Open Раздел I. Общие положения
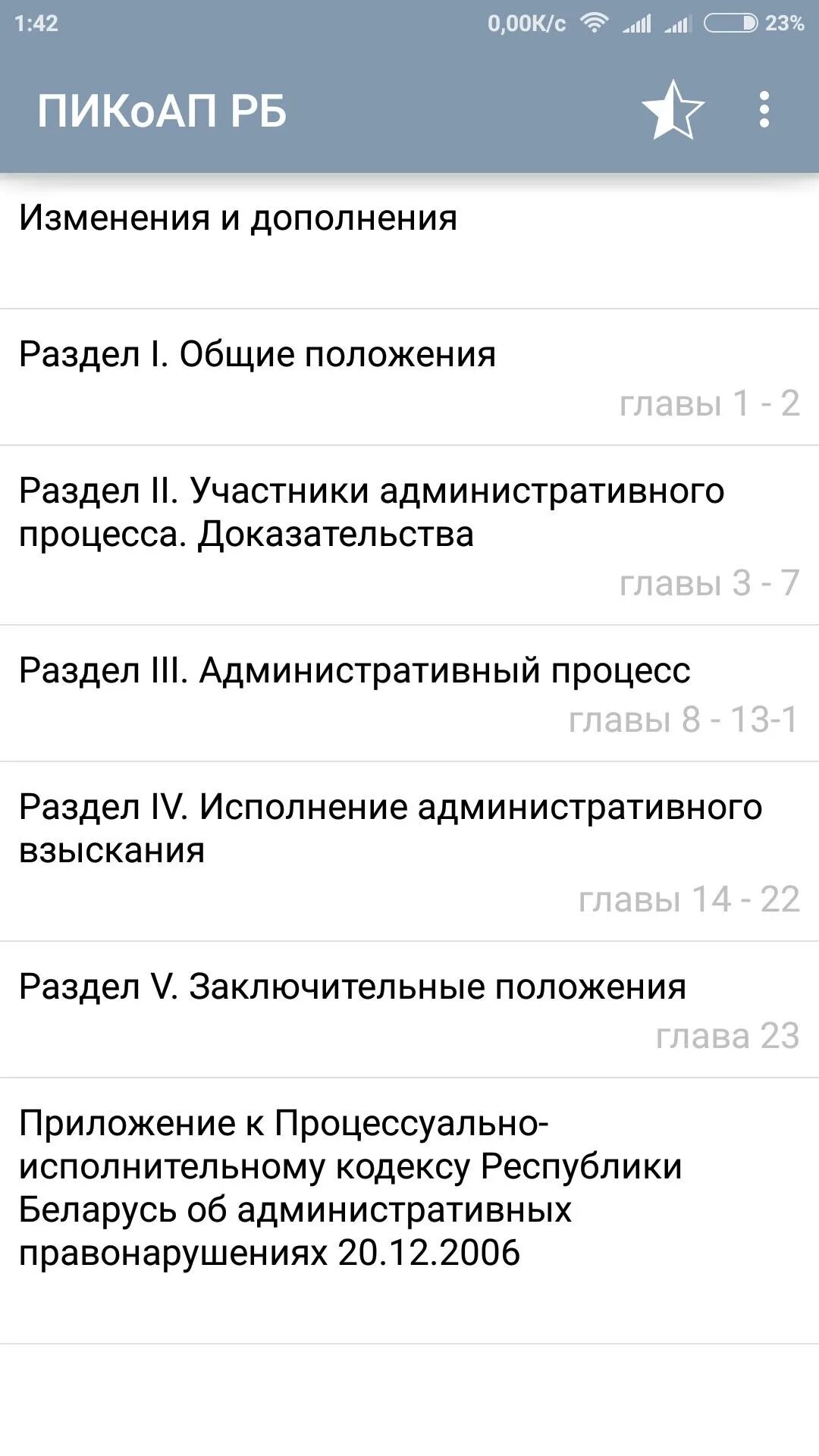819x1456 pixels. pyautogui.click(x=409, y=378)
